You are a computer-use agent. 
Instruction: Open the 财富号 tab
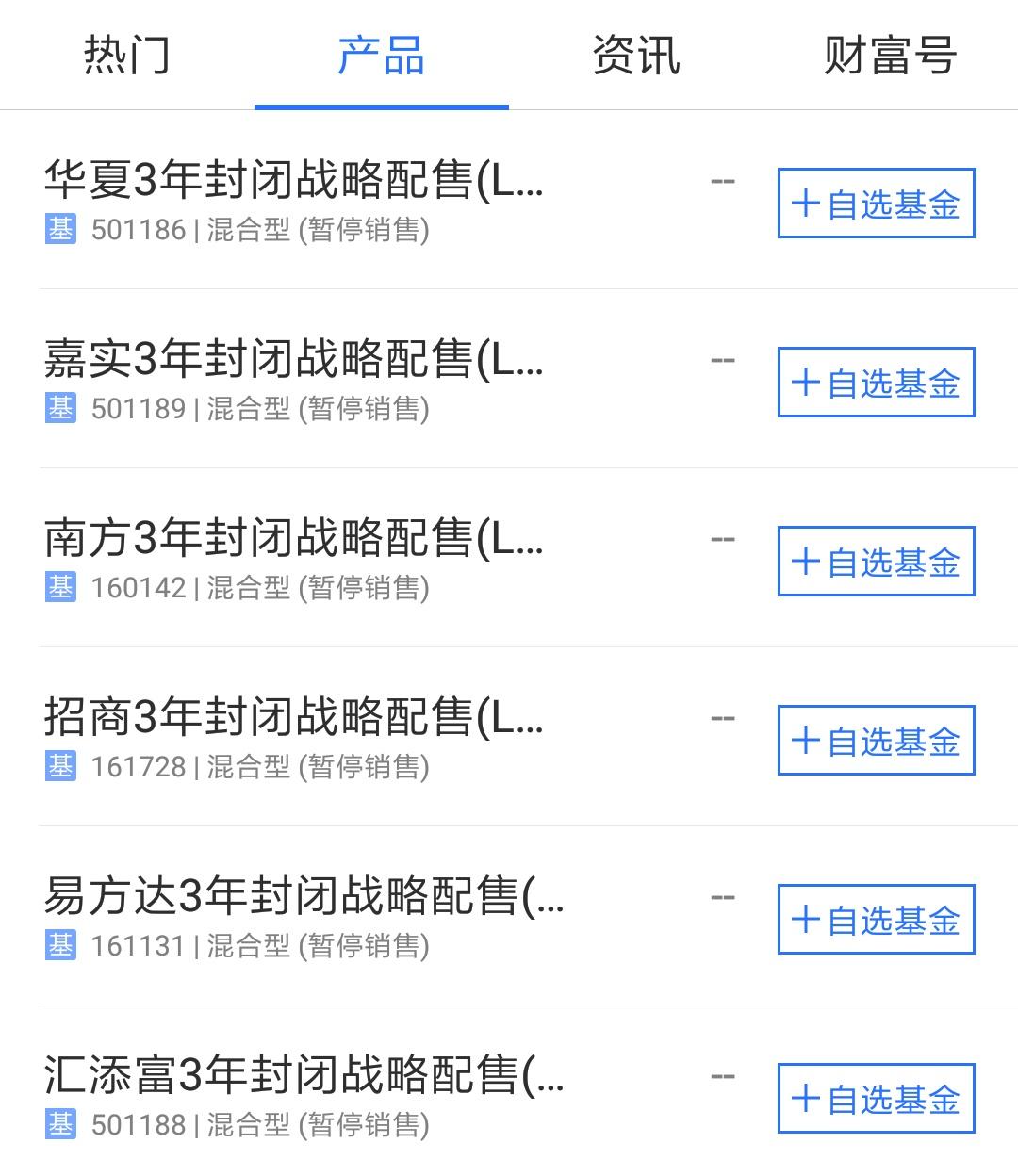pos(892,56)
